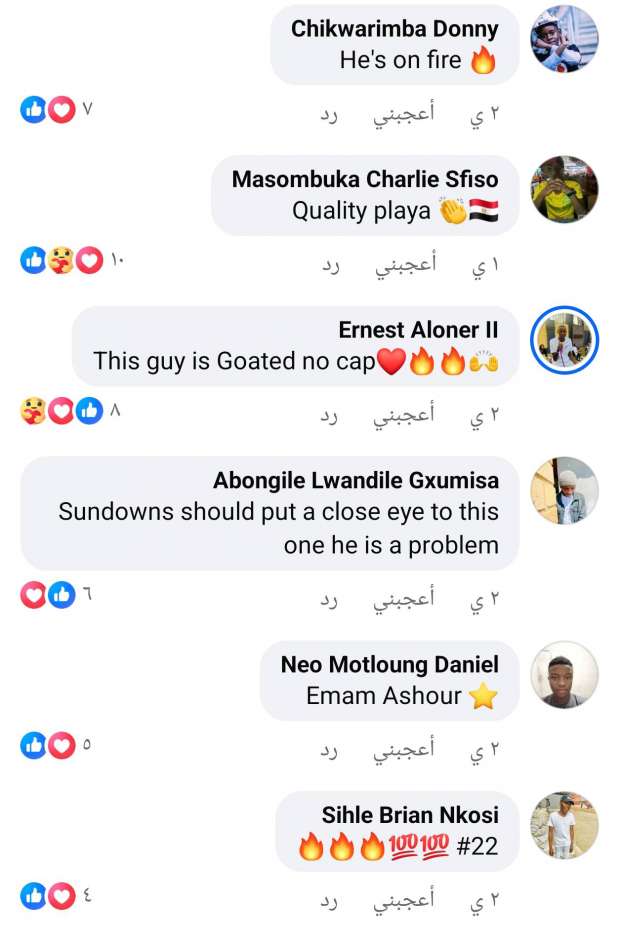
Task: Open Chikwarimba Donny's profile picture
Action: (x=564, y=39)
